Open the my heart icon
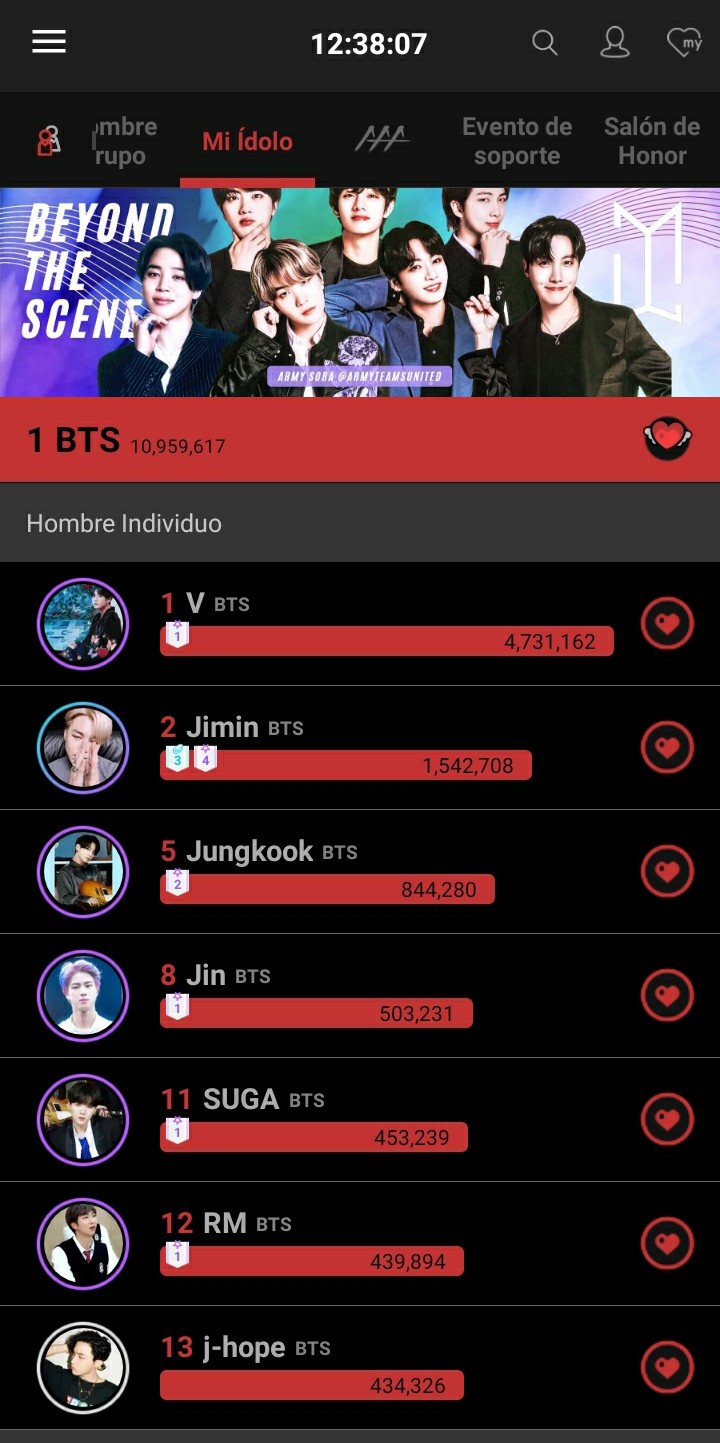 click(x=684, y=42)
